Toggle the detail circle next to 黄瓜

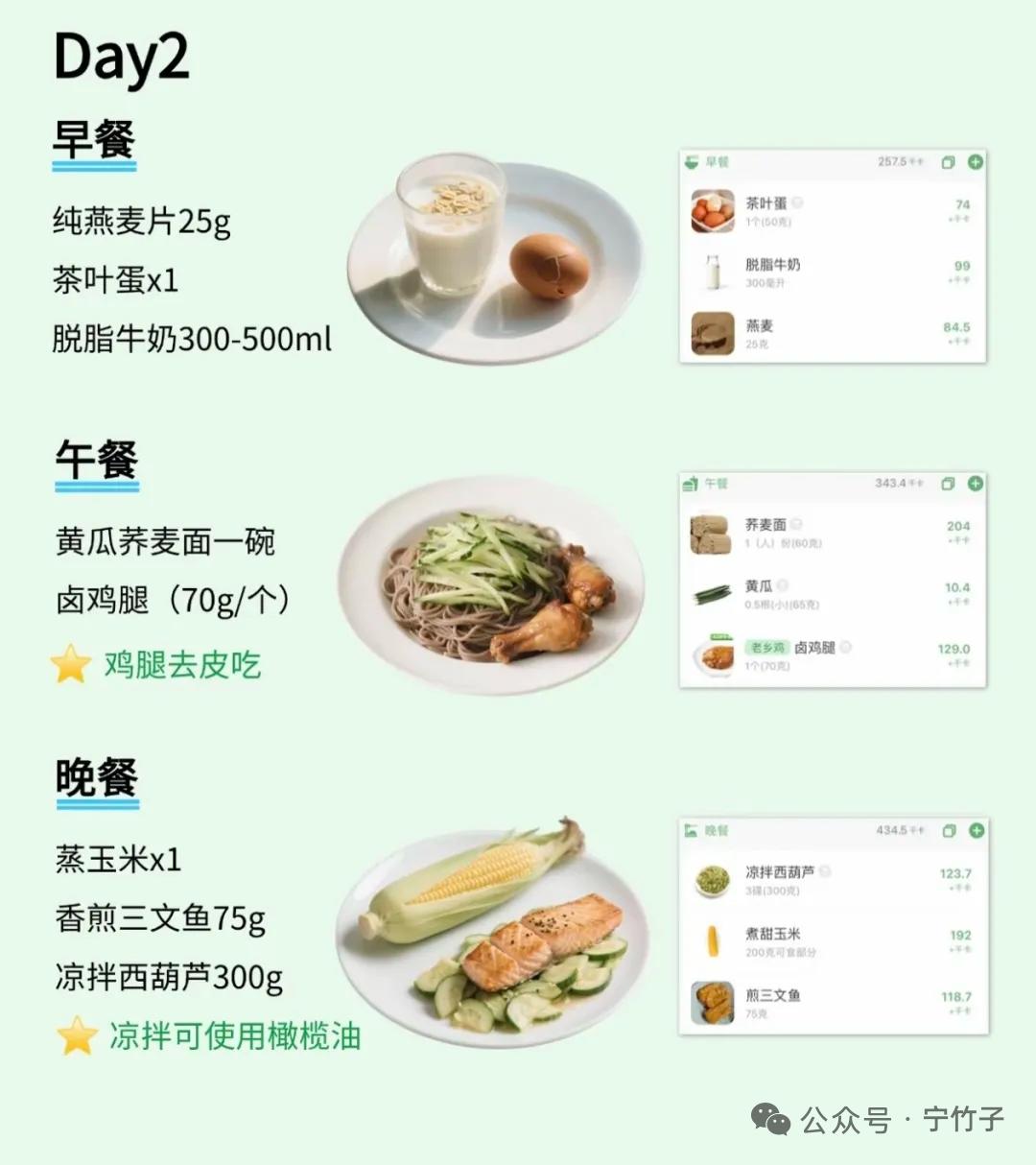tap(785, 585)
